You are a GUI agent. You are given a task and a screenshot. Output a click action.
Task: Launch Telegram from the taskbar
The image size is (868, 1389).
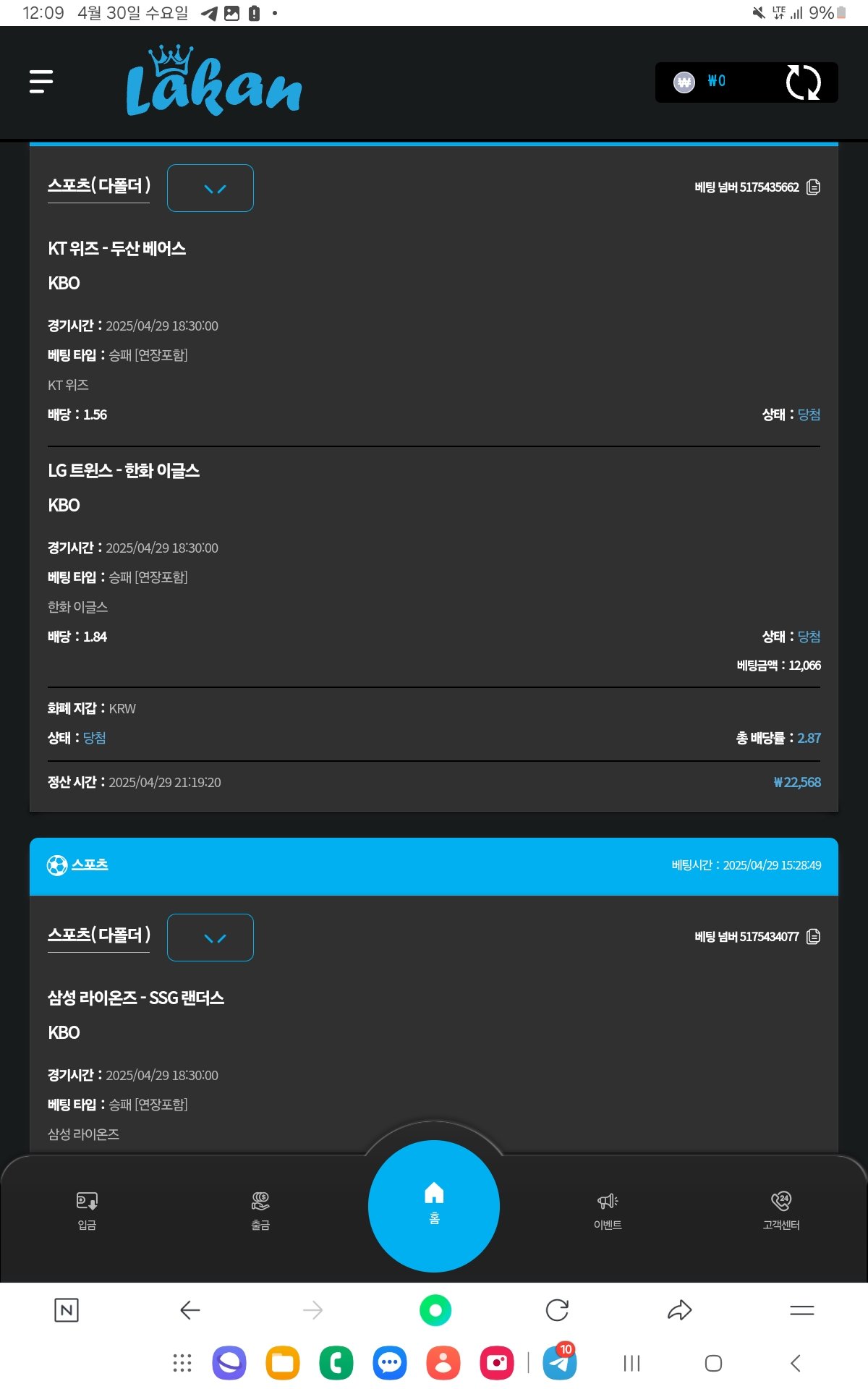[560, 1364]
